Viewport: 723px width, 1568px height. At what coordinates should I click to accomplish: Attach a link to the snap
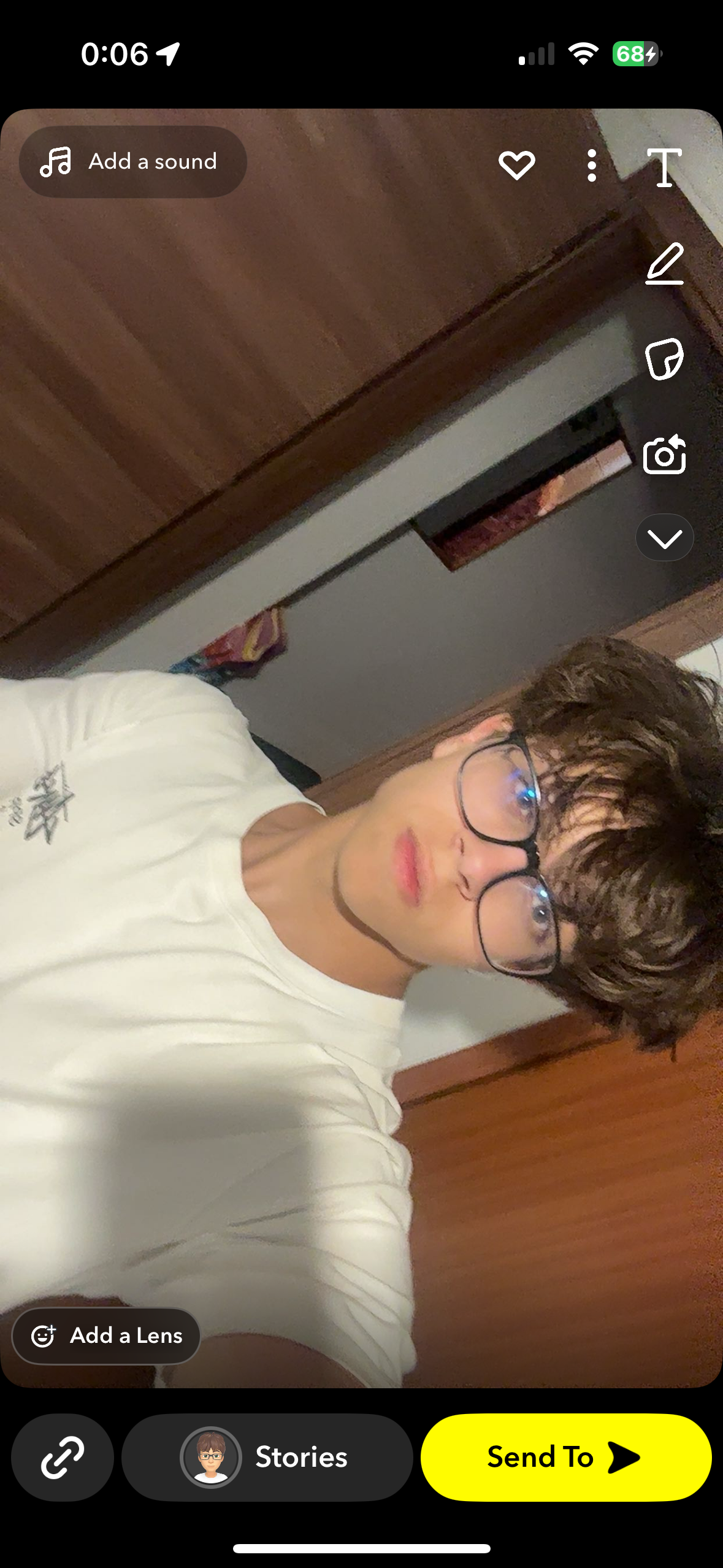pos(63,1457)
